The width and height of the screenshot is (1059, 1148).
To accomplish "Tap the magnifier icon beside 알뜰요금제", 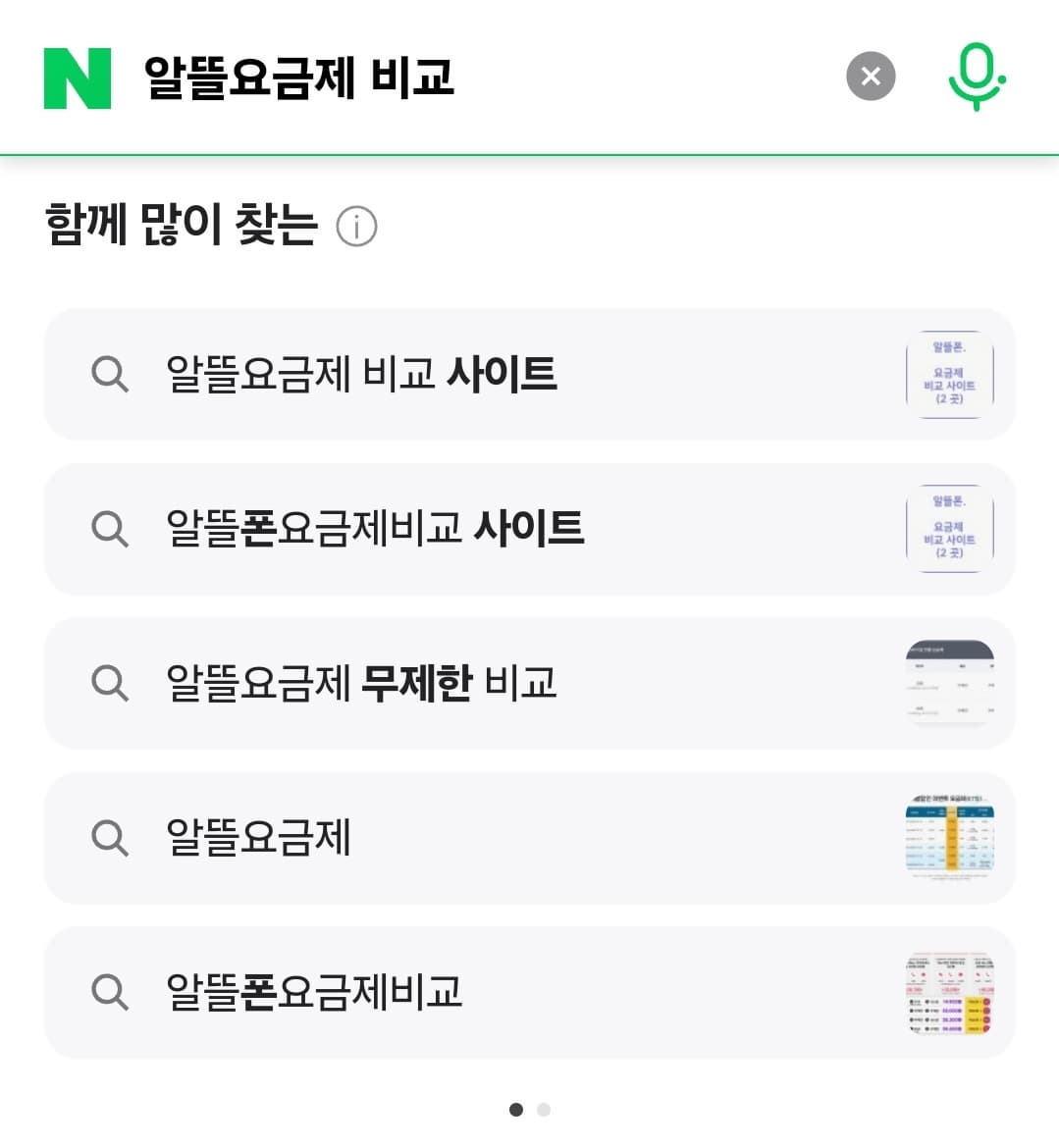I will tap(110, 838).
